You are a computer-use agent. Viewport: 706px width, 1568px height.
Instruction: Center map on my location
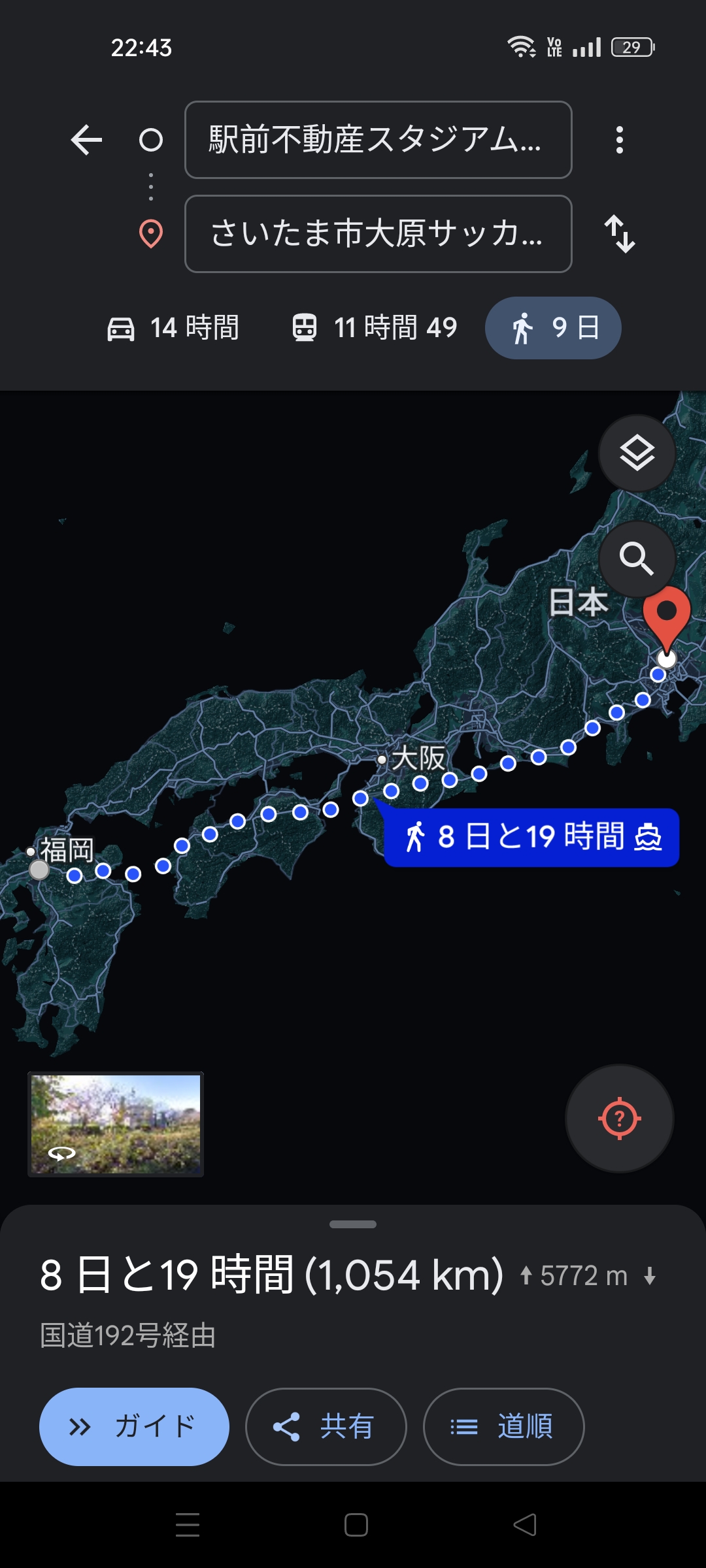pos(619,1119)
